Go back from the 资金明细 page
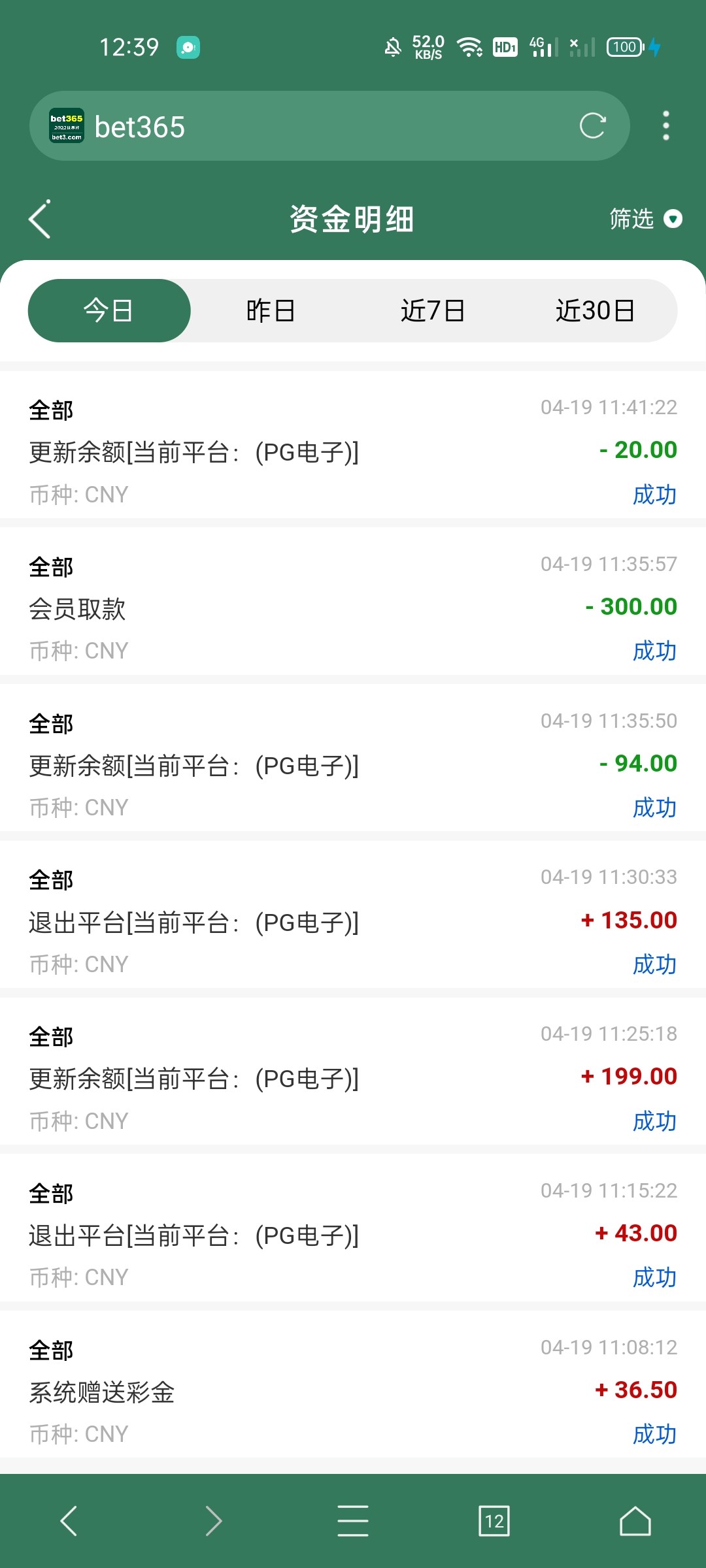 click(41, 220)
